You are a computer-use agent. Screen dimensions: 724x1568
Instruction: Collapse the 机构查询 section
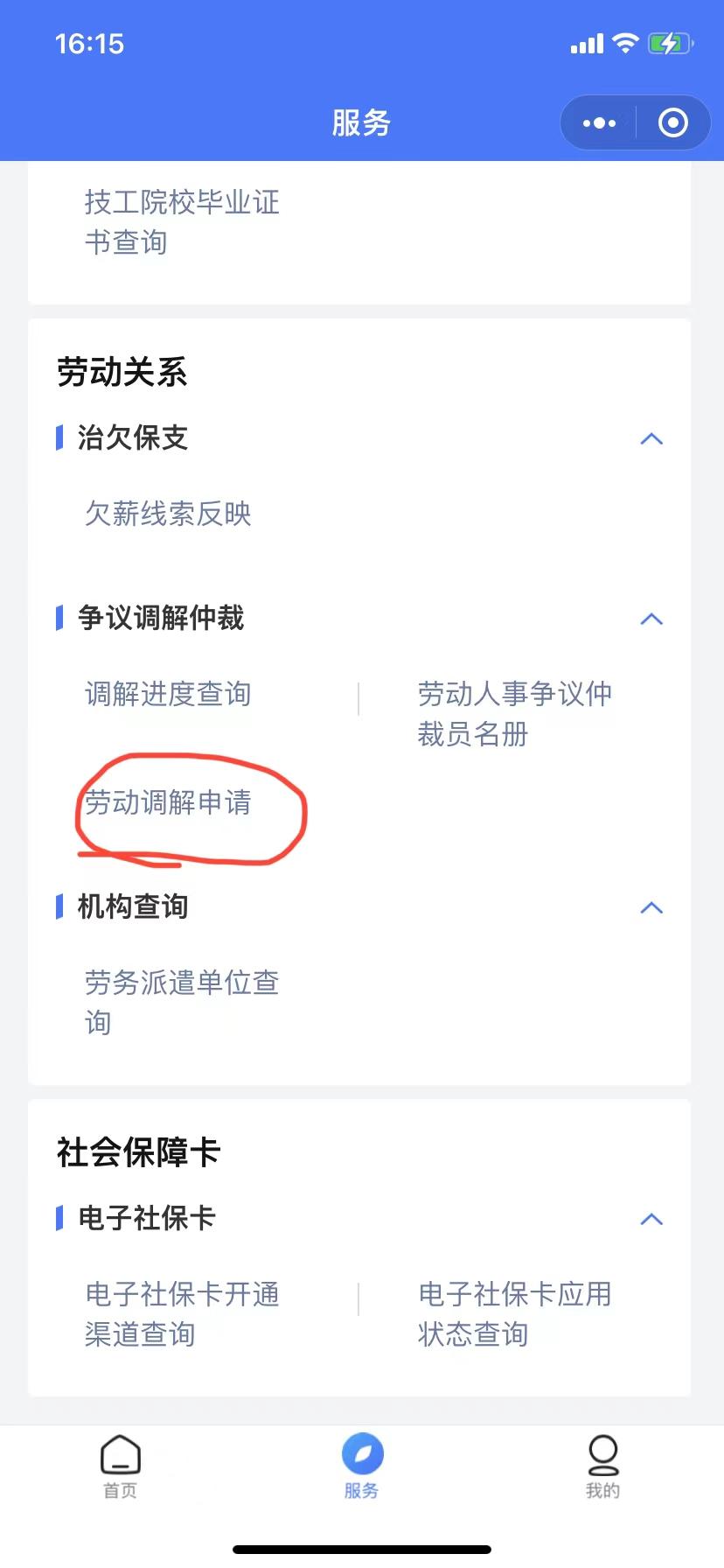[x=651, y=907]
